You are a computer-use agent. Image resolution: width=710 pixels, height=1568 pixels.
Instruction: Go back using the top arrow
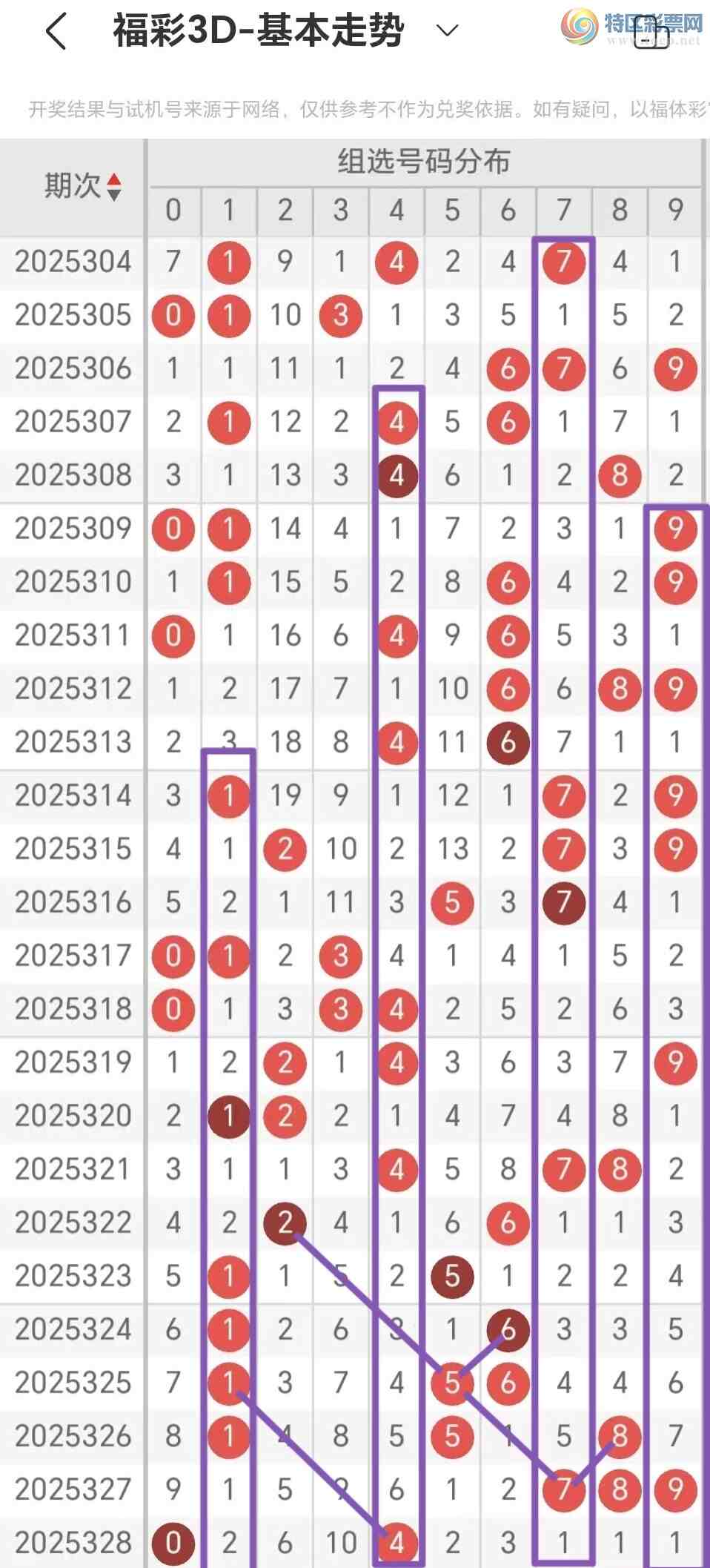tap(56, 31)
